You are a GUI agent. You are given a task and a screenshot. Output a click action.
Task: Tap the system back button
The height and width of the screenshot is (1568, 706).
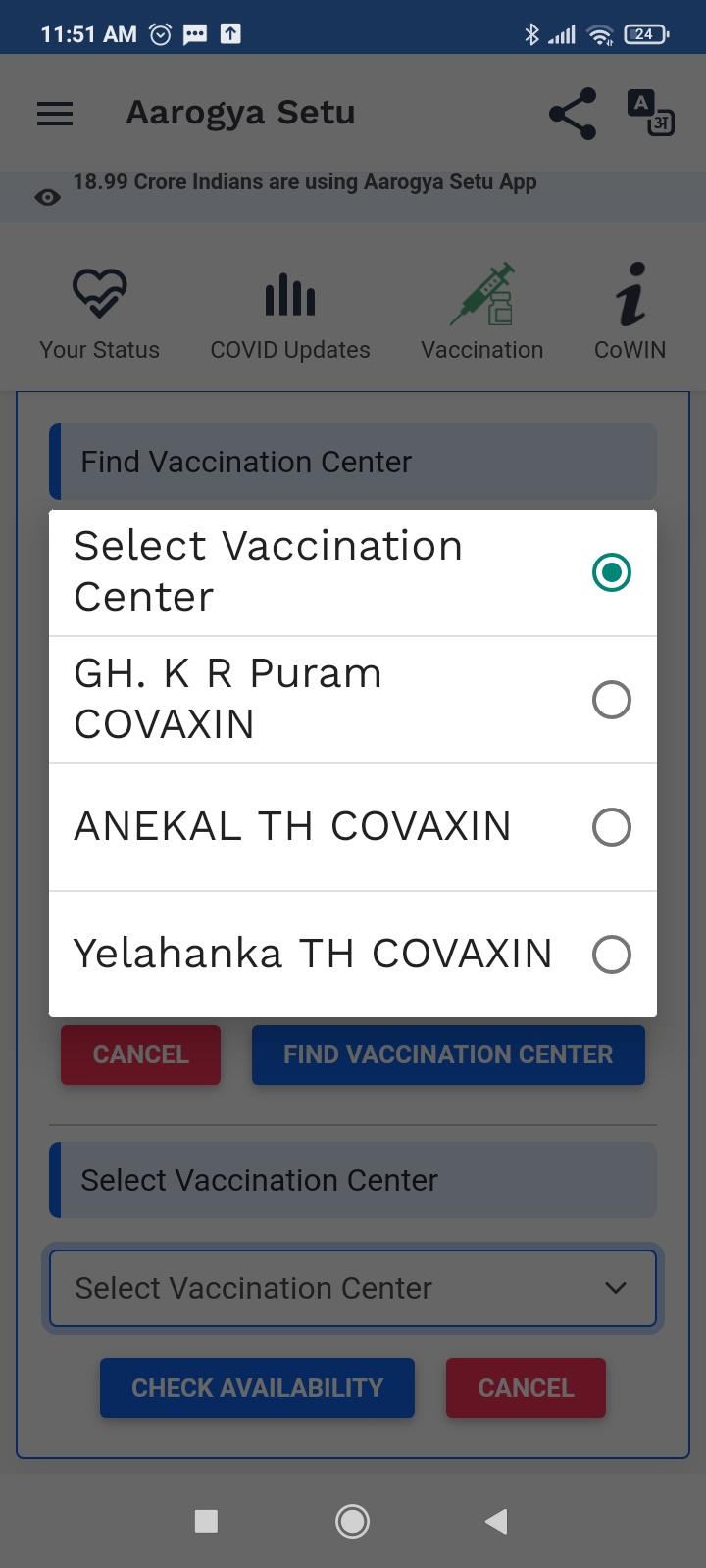pyautogui.click(x=496, y=1521)
